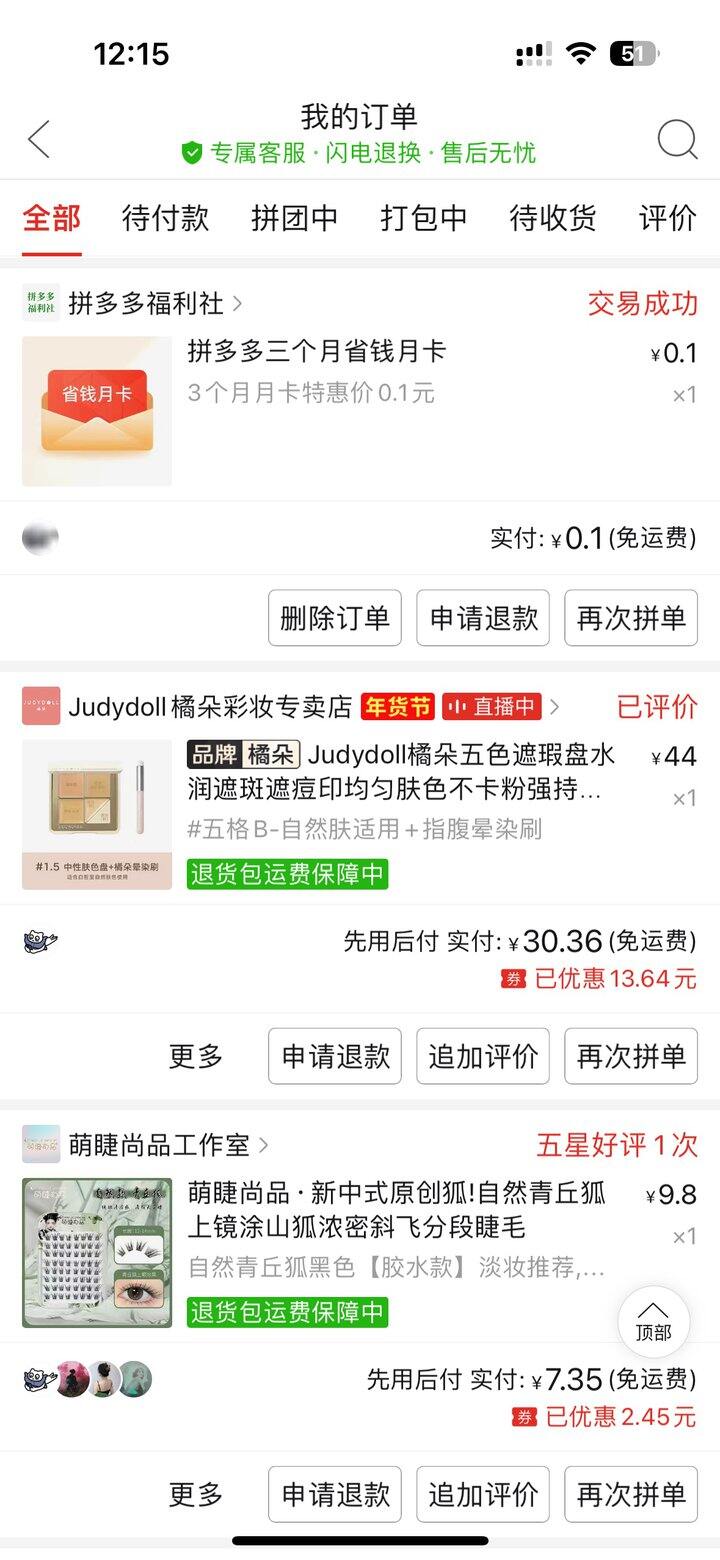720x1560 pixels.
Task: Switch to the 待付款 tab
Action: pyautogui.click(x=165, y=218)
